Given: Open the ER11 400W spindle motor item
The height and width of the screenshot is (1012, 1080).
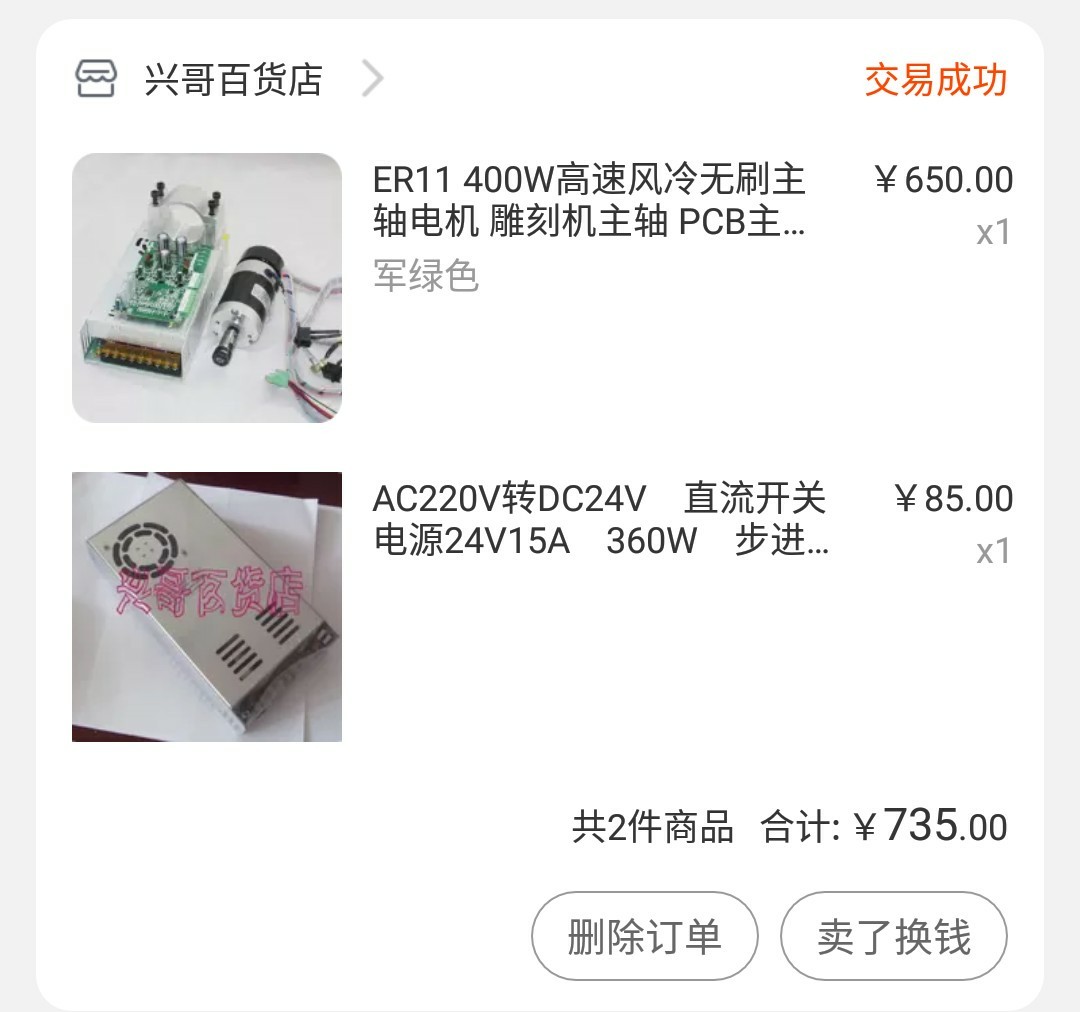Looking at the screenshot, I should click(588, 201).
